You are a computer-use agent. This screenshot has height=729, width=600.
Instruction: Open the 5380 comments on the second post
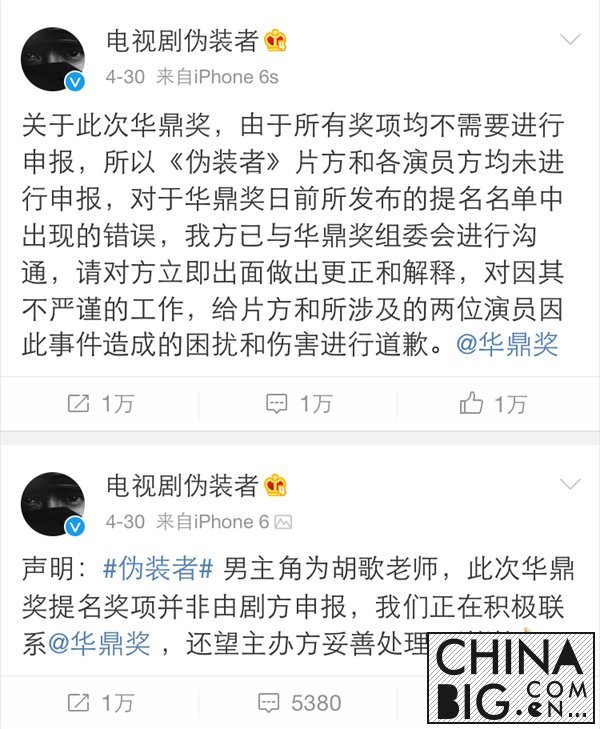[x=298, y=702]
